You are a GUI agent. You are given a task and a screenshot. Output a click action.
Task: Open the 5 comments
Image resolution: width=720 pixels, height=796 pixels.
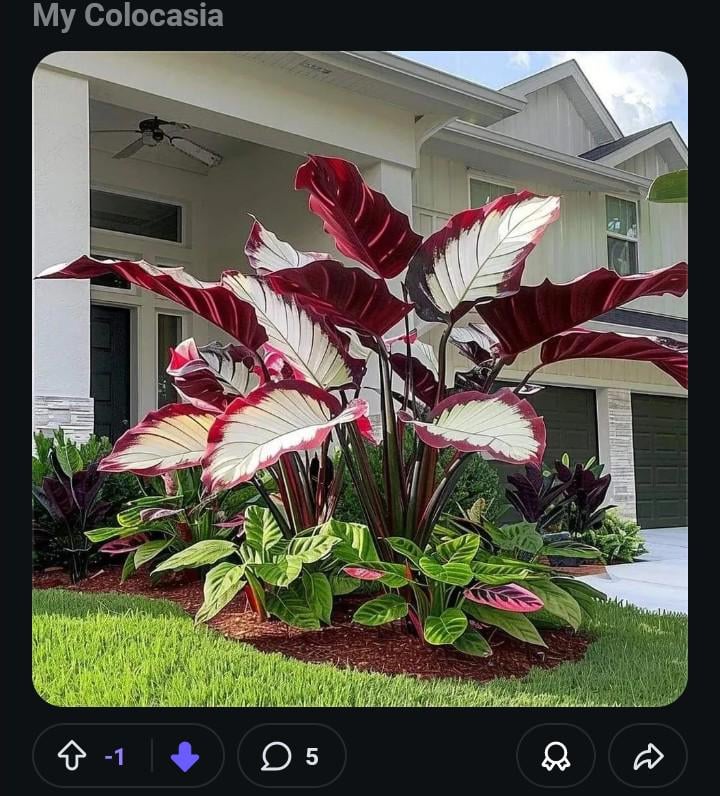tap(291, 757)
